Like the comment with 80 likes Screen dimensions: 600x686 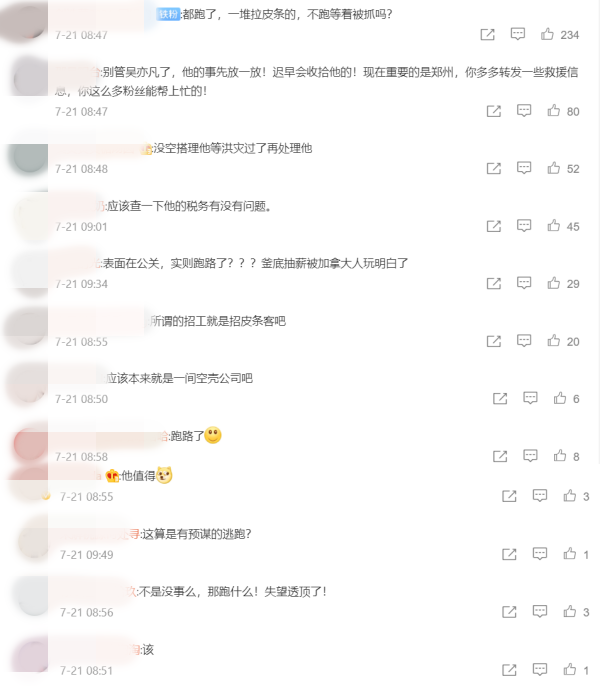click(x=553, y=111)
